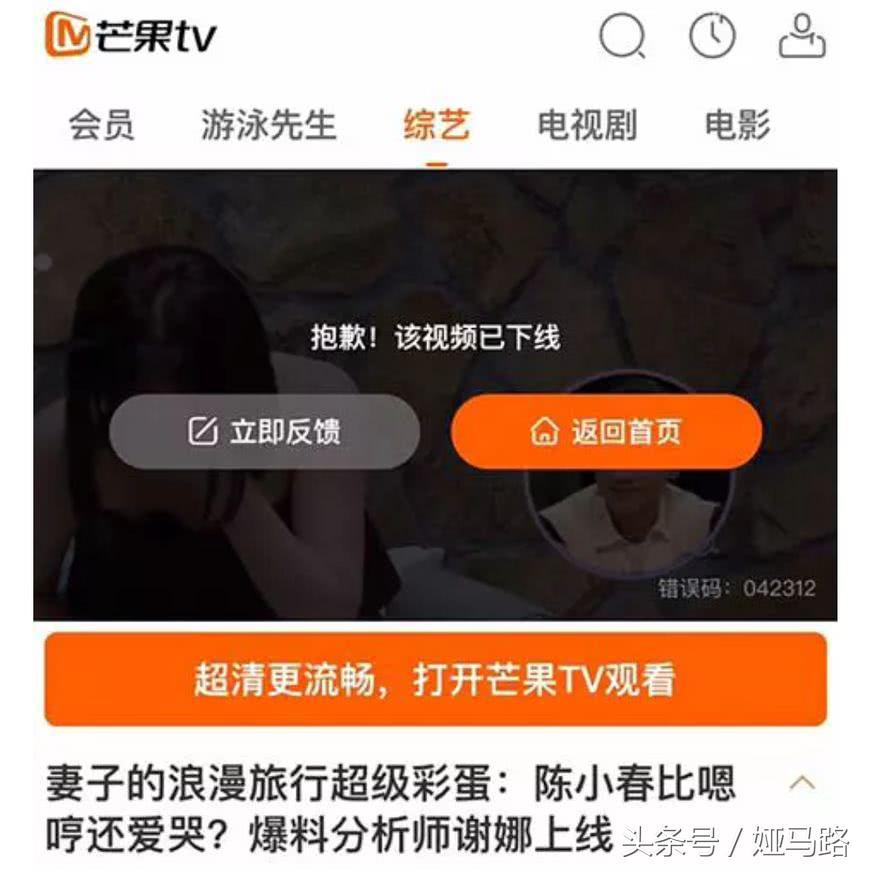Switch to the 游泳先生 tab
This screenshot has height=870, width=870.
click(x=268, y=126)
